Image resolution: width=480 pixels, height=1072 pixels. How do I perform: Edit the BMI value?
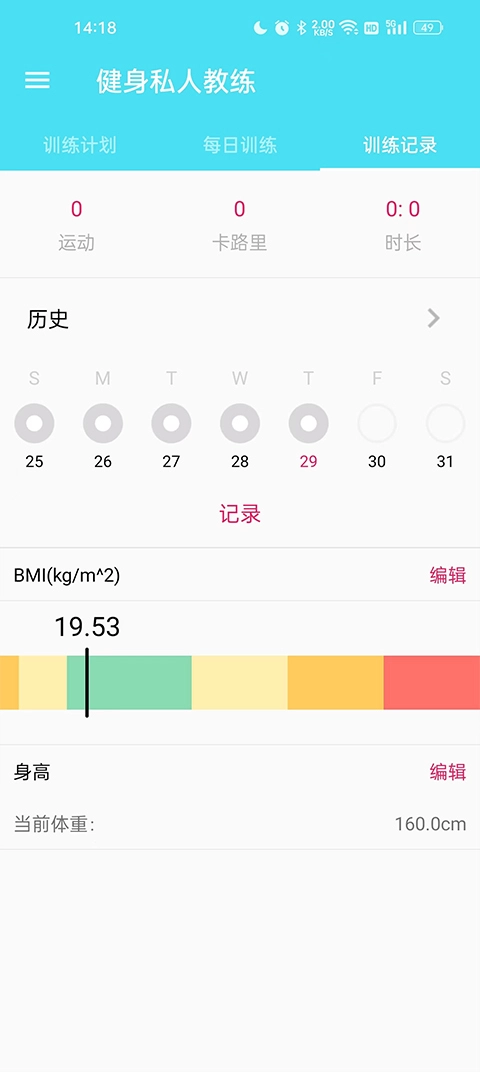(x=448, y=576)
